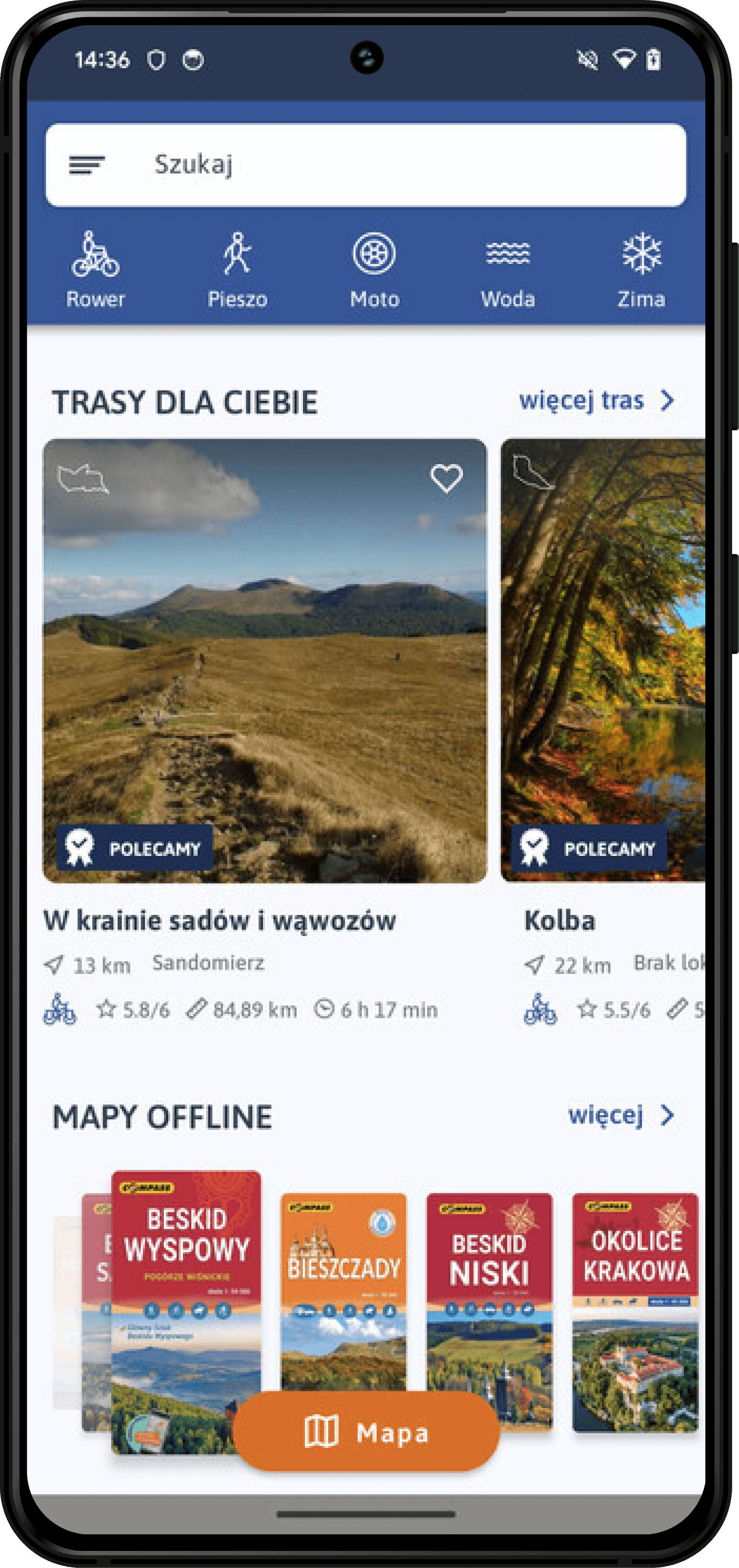Open the Mapa button
Image resolution: width=739 pixels, height=1568 pixels.
click(x=366, y=1432)
